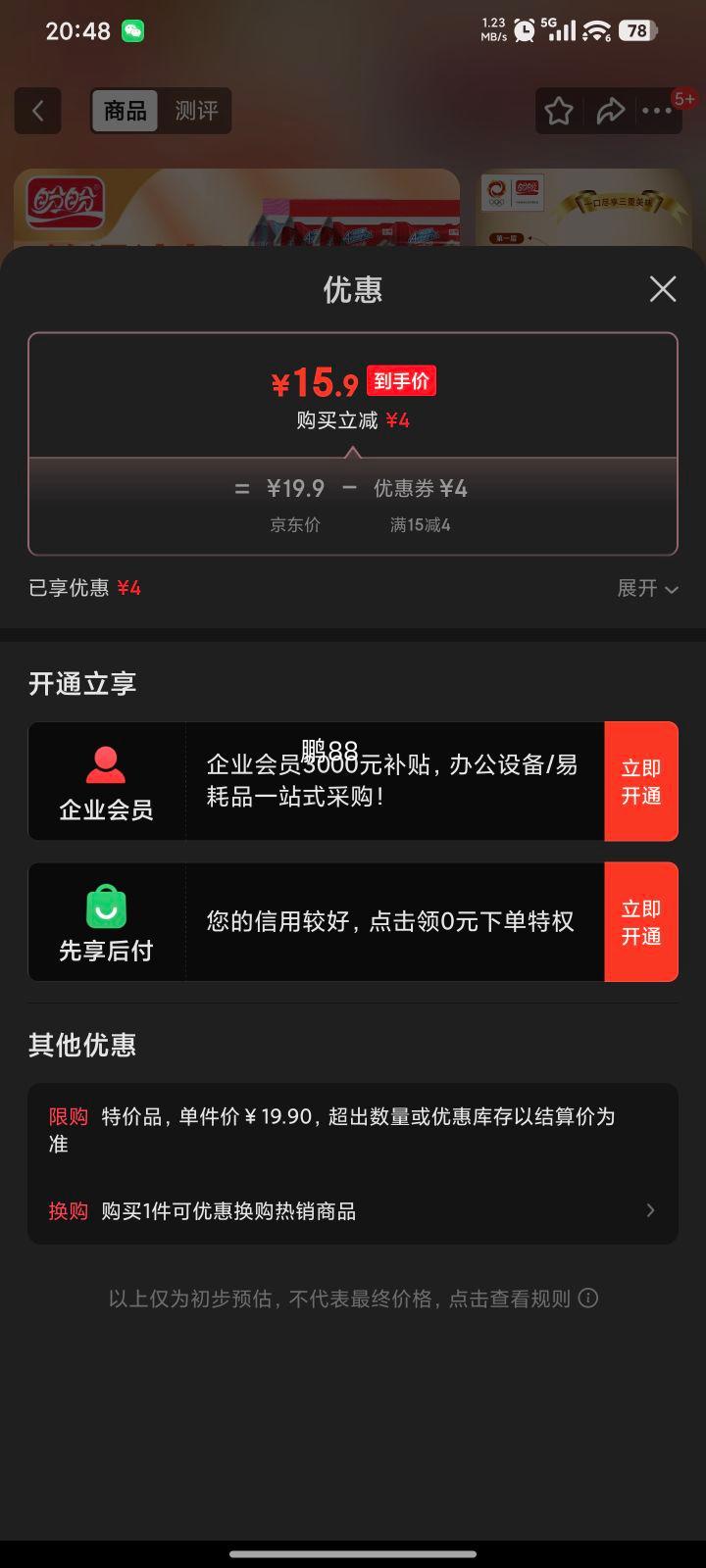Tap the 企业会员 person icon

(106, 764)
